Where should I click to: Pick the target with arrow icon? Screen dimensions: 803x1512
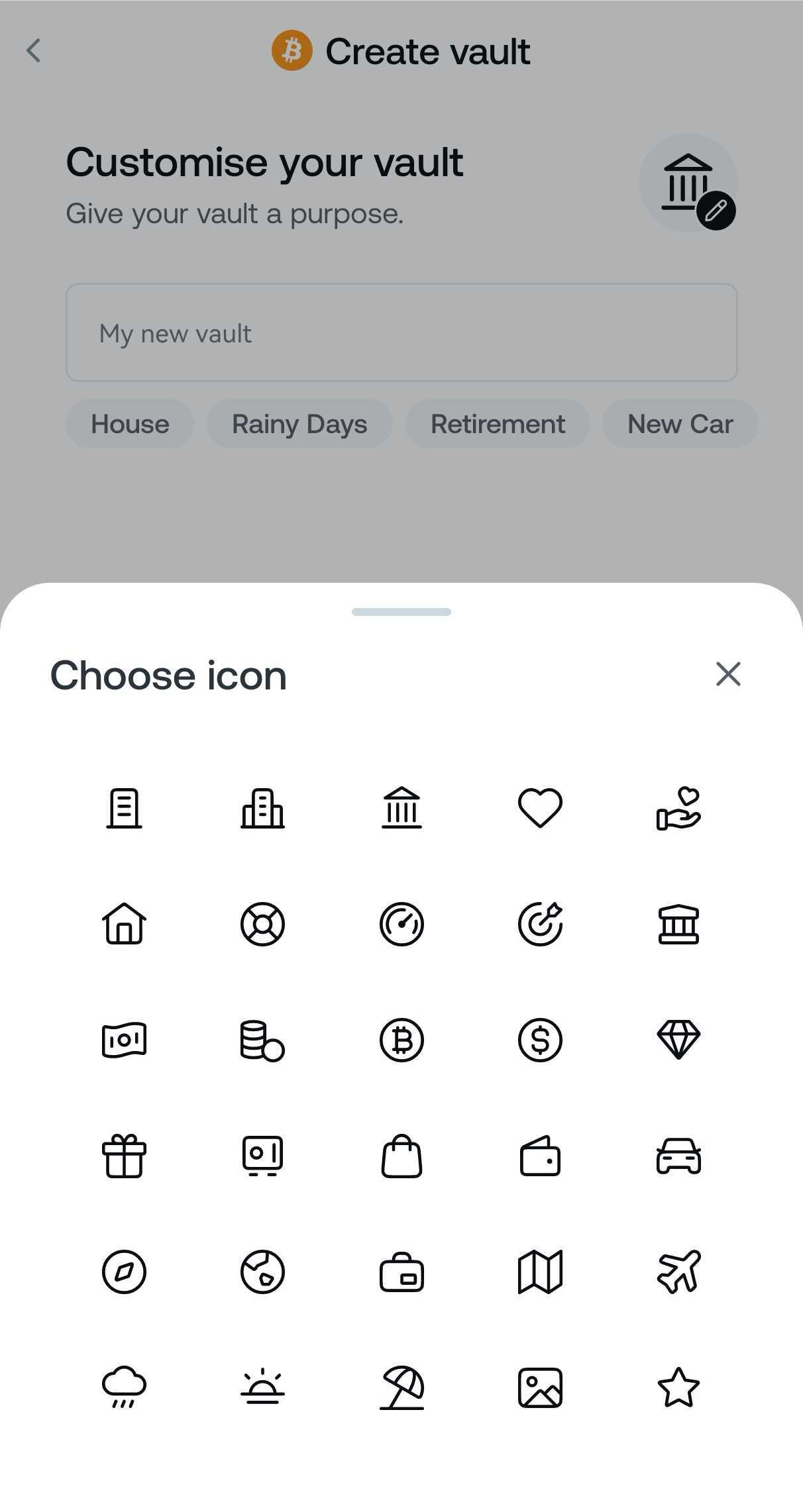[x=540, y=923]
